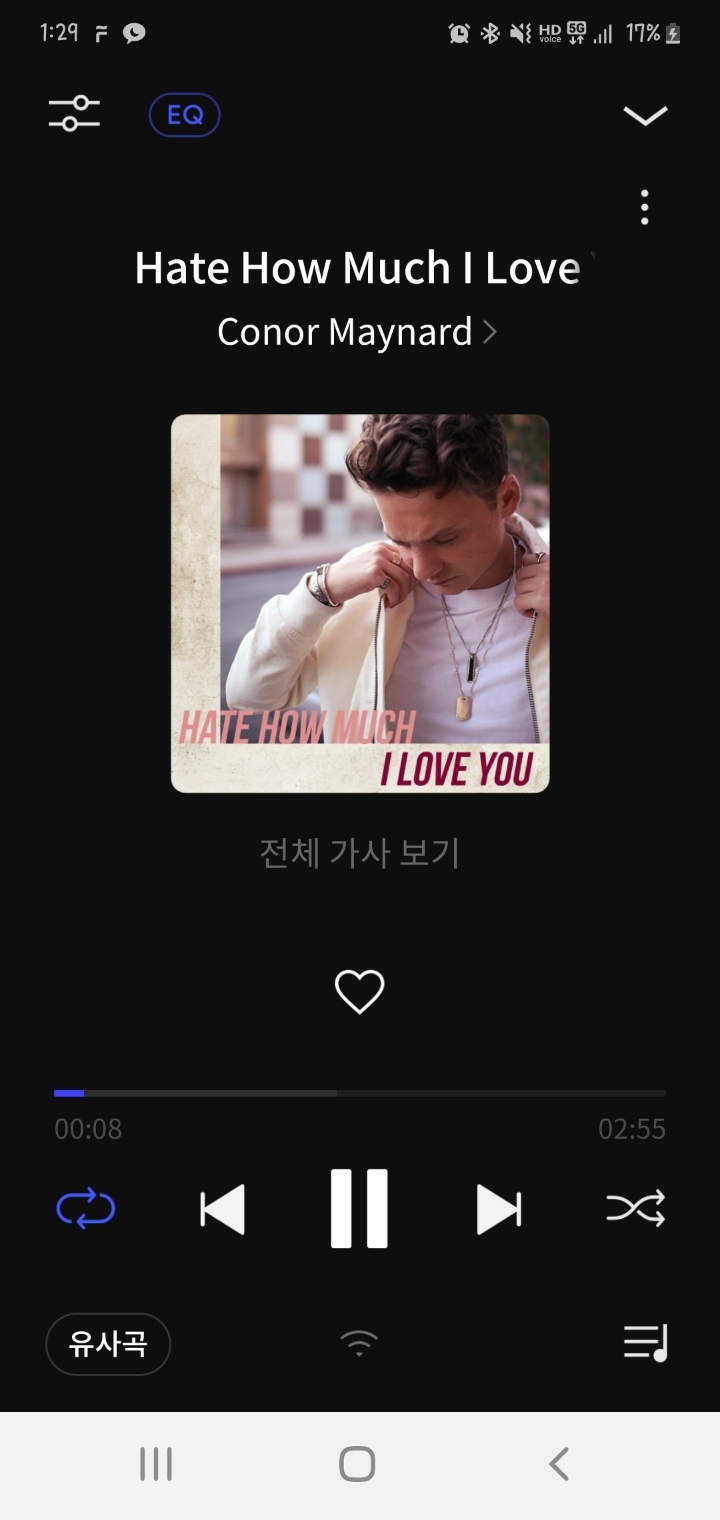
Task: Go back using the system back button
Action: tap(559, 1464)
